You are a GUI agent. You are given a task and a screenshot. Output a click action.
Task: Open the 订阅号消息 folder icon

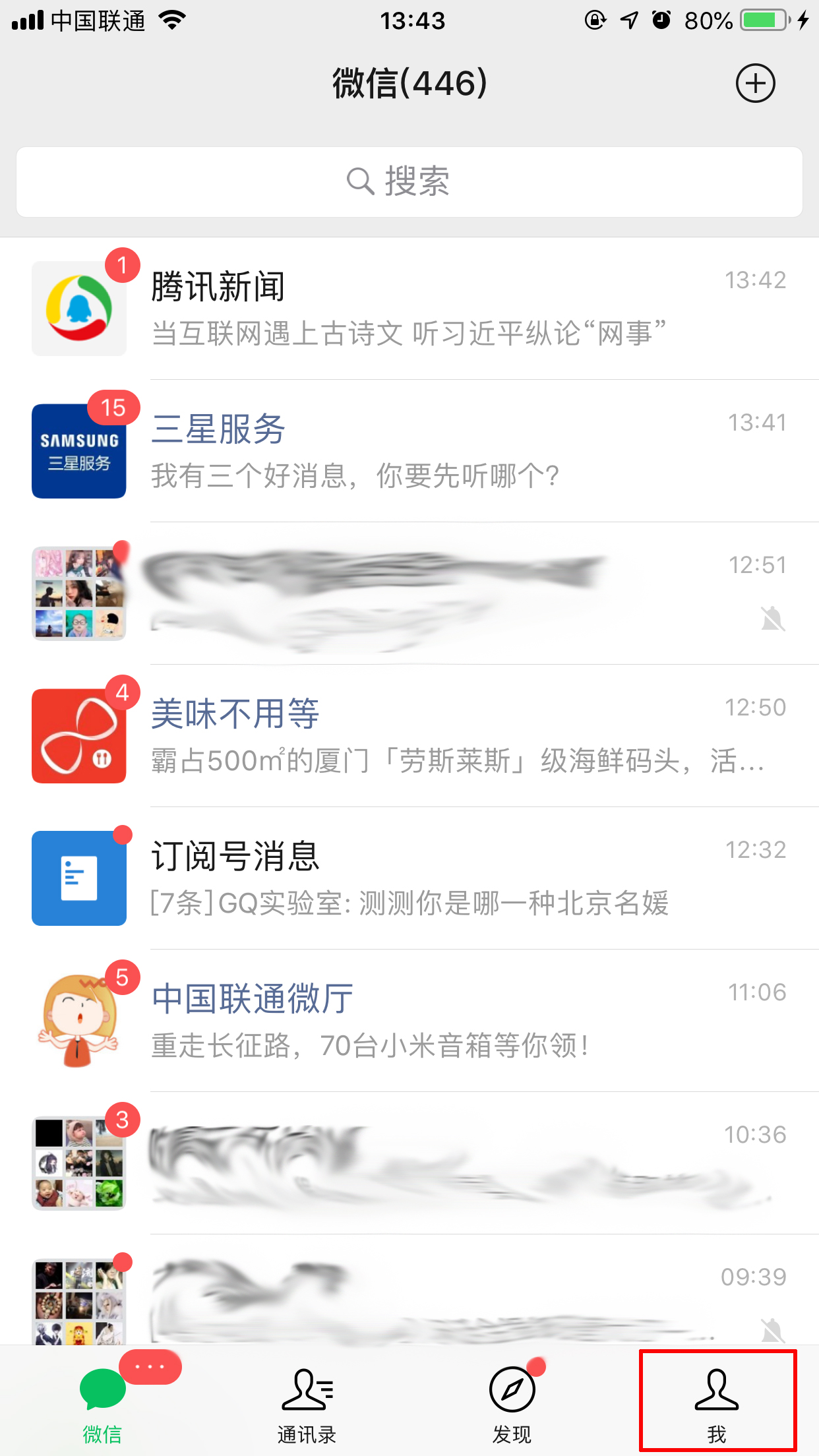[78, 878]
